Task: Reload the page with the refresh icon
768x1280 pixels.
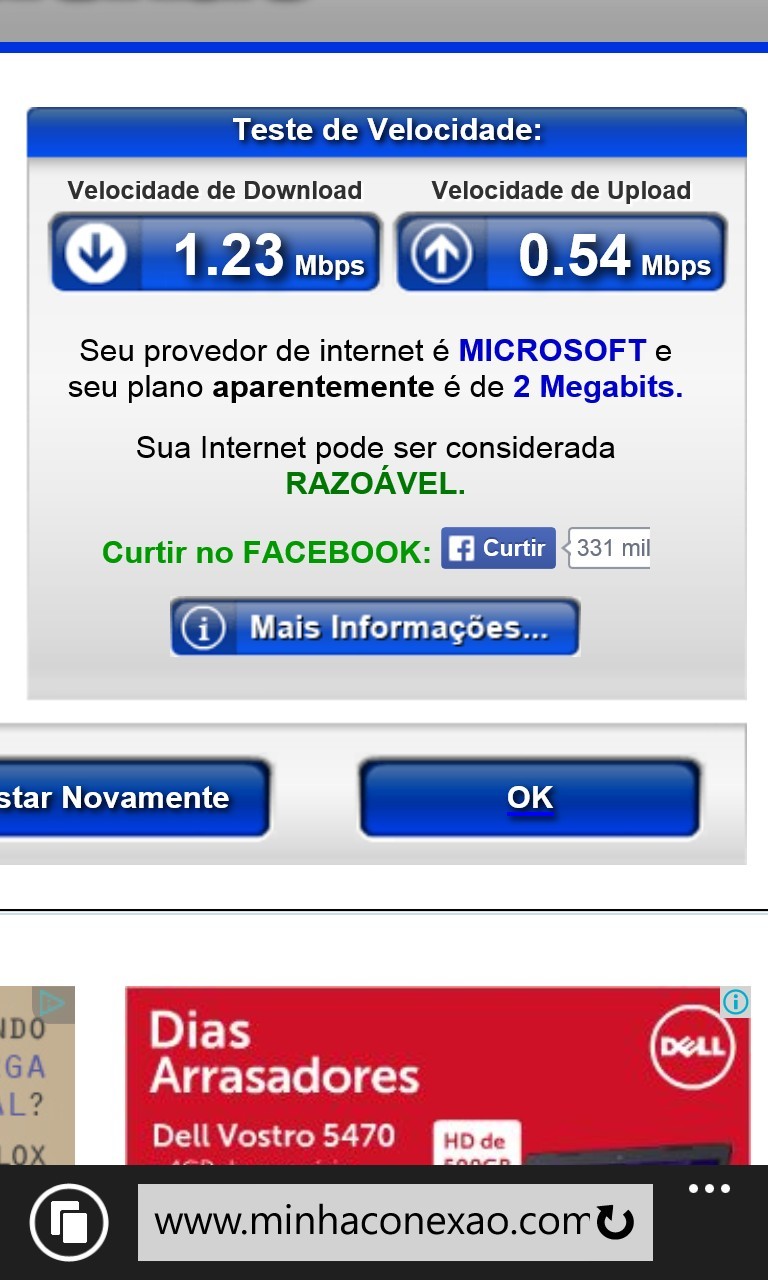Action: coord(615,1222)
